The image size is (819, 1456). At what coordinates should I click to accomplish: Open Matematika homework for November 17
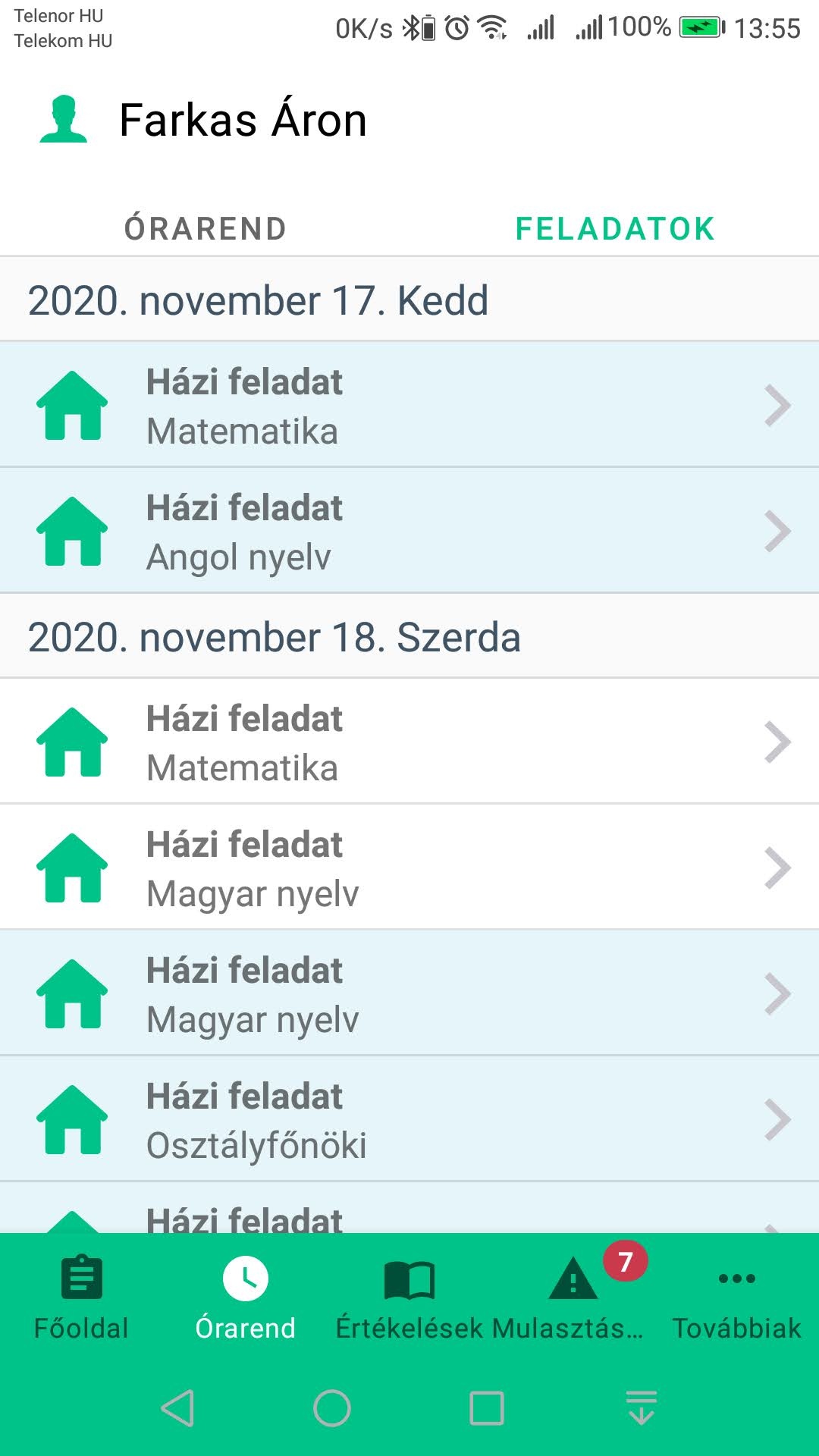(409, 405)
